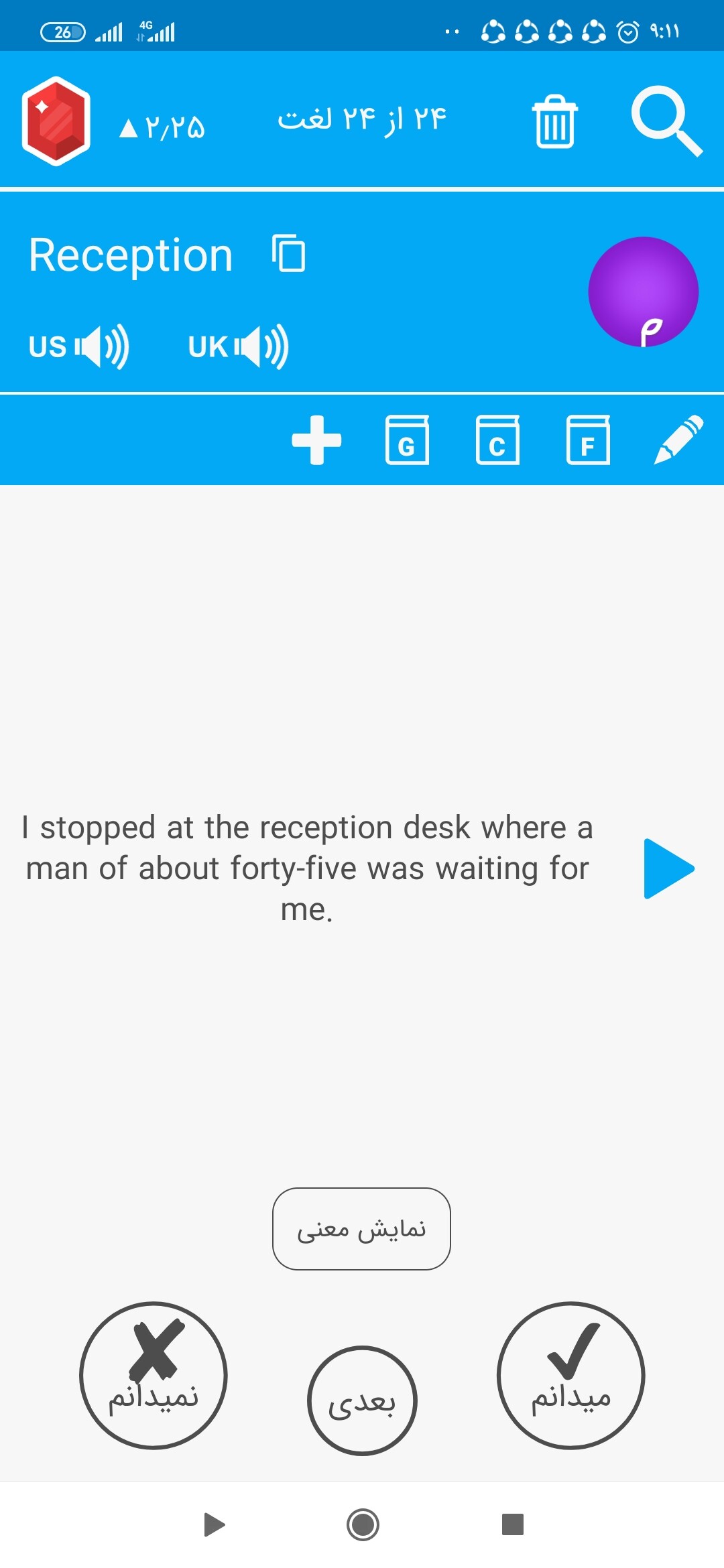
Task: Open the C dictionary book icon
Action: (x=497, y=440)
